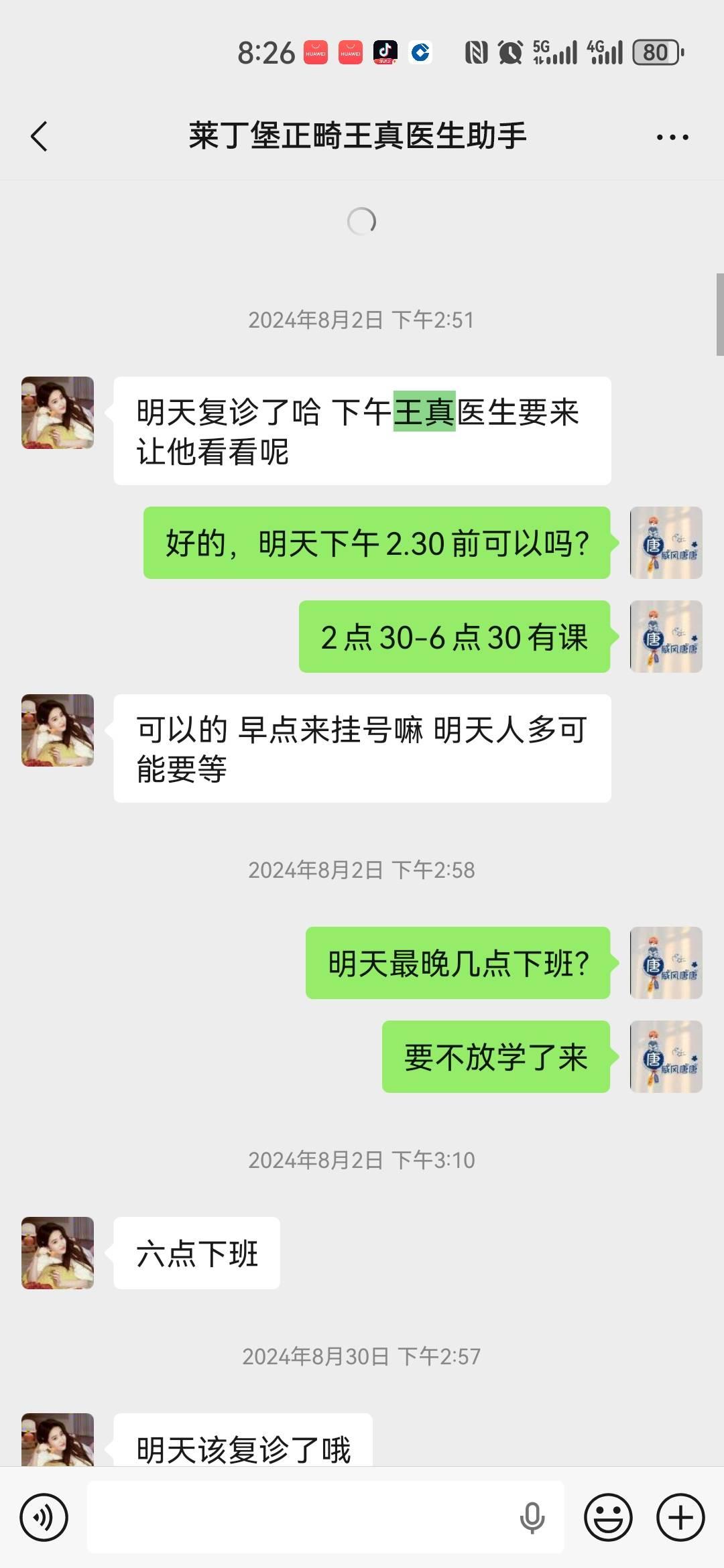Go back from the chat

pos(40,137)
